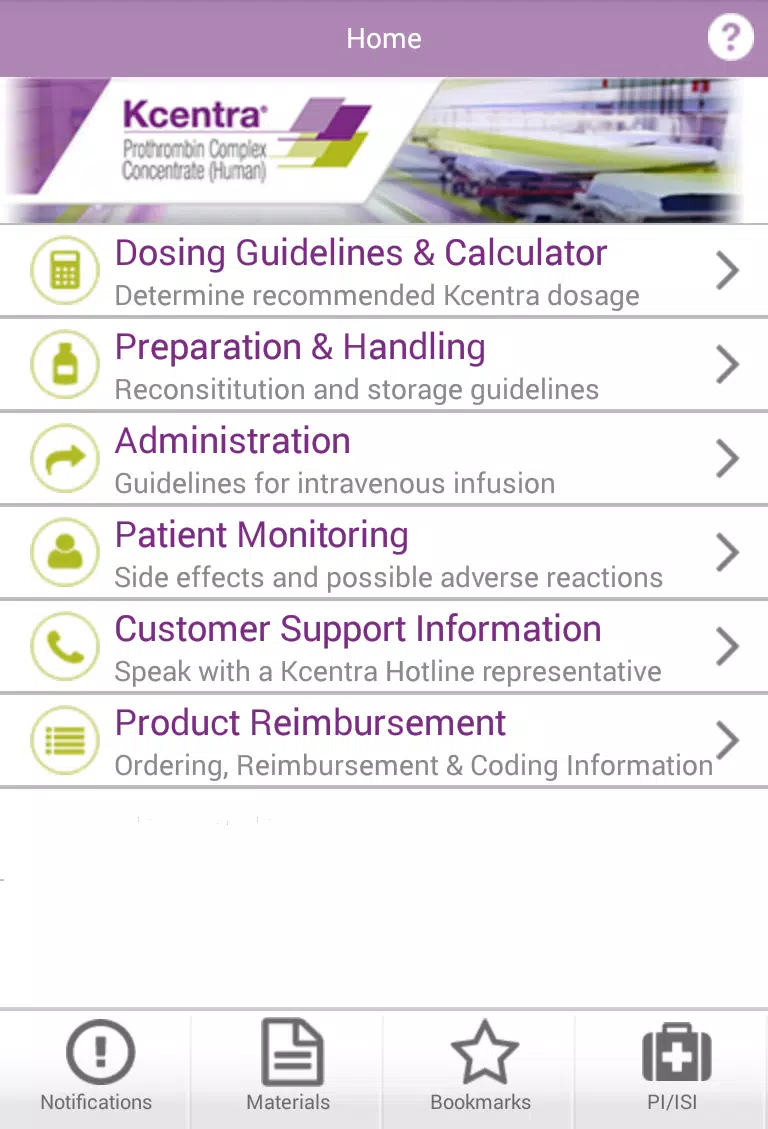Open the Administration infusion guidelines row

(x=384, y=458)
